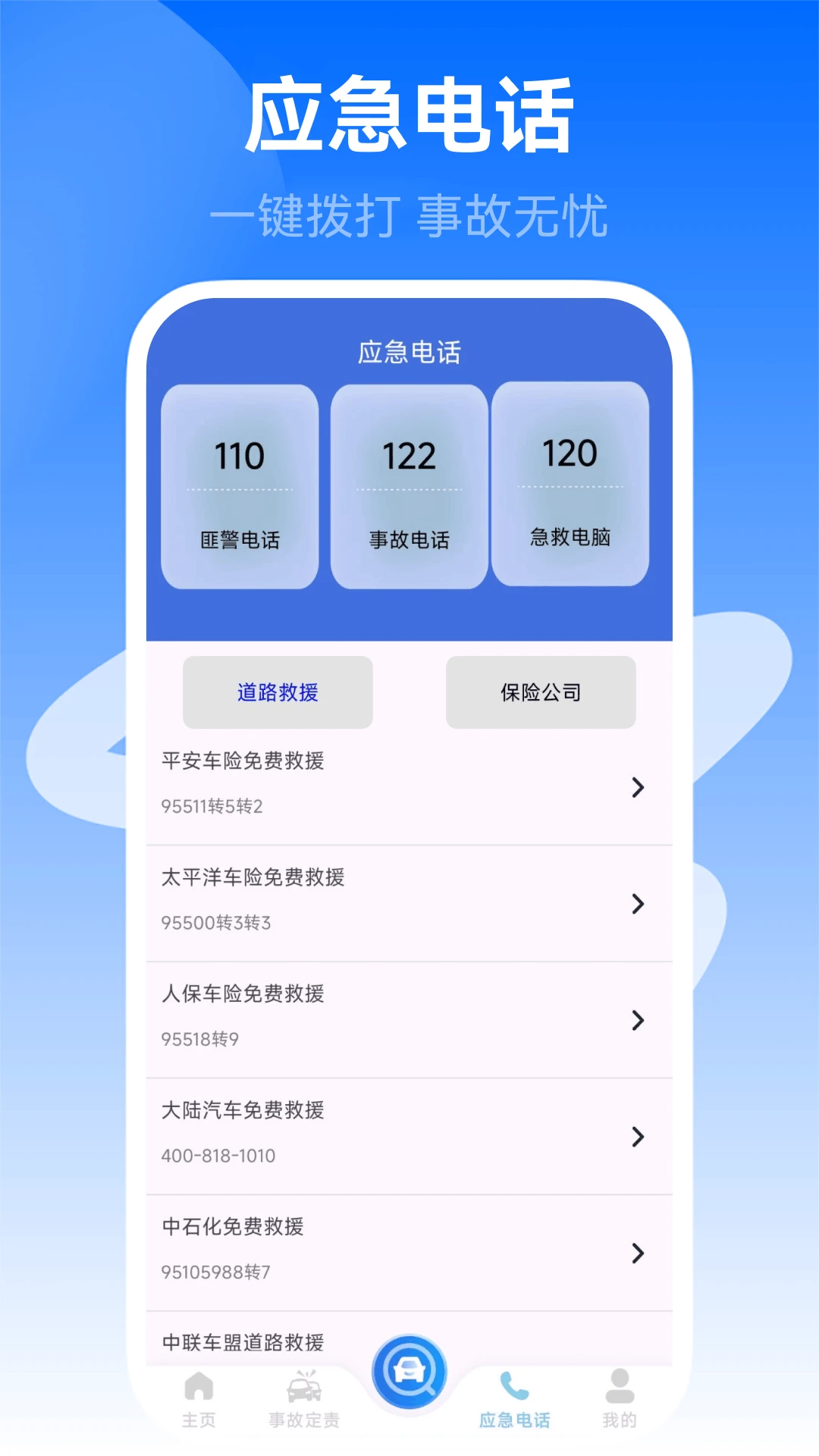Tap the 400-818-1010 phone number
Image resolution: width=819 pixels, height=1456 pixels.
218,1156
